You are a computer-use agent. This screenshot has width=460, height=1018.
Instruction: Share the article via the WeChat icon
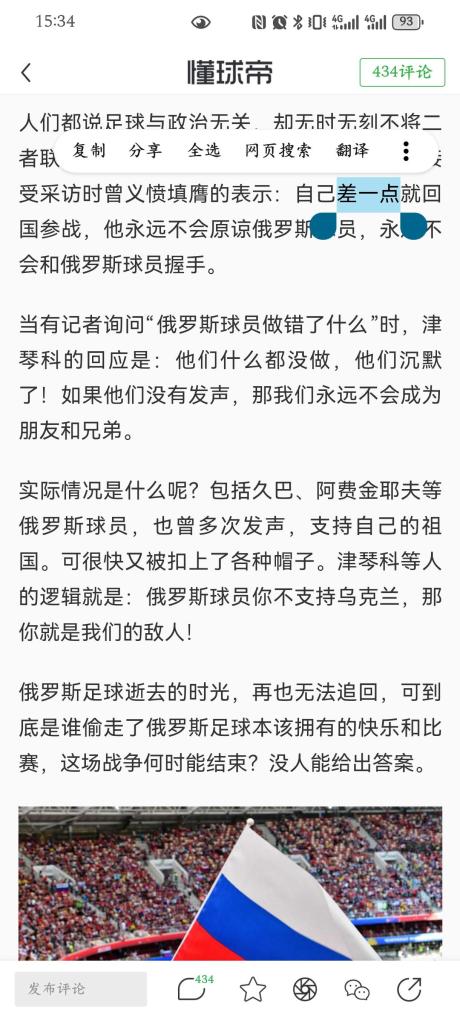click(x=357, y=989)
